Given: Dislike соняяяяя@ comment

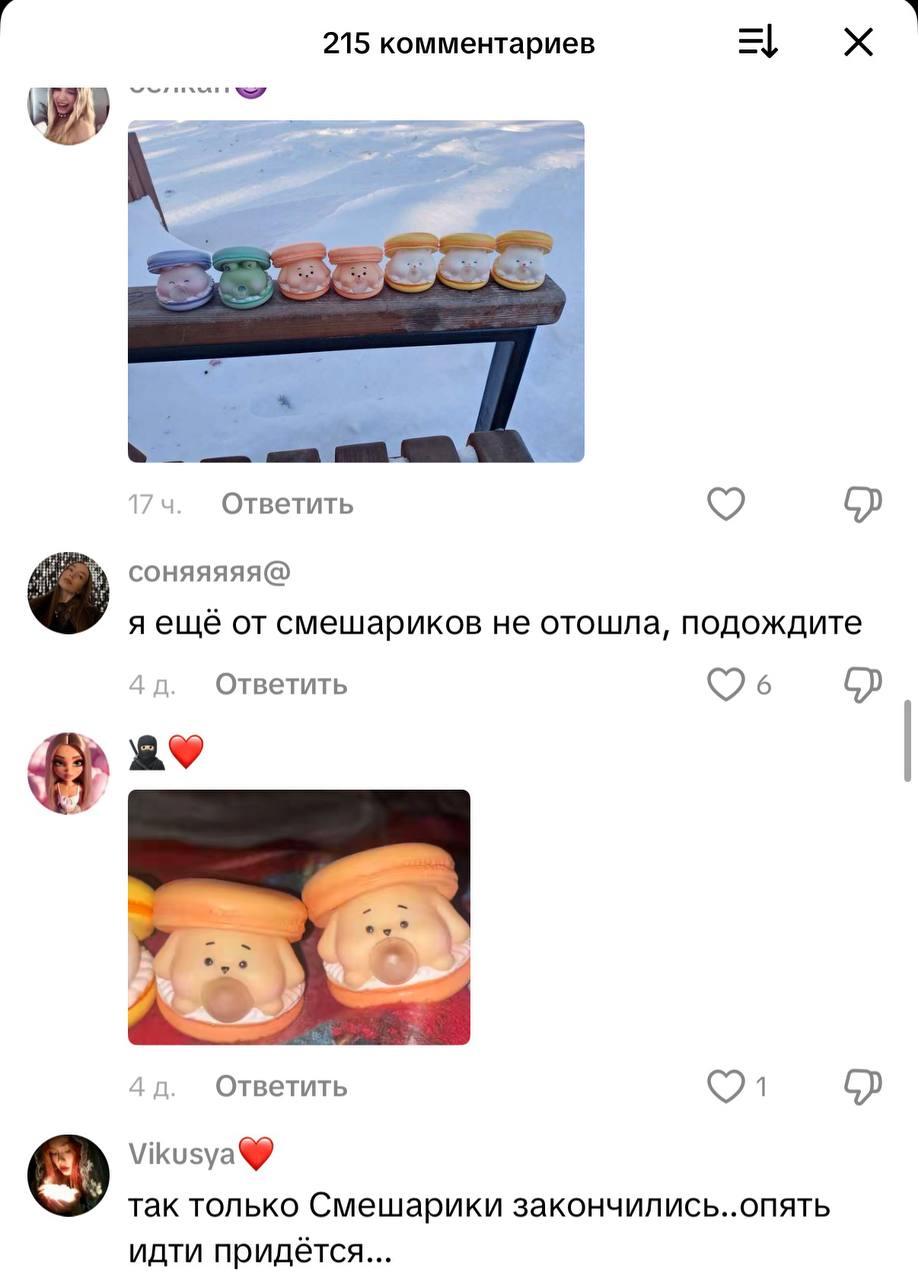Looking at the screenshot, I should pyautogui.click(x=862, y=685).
